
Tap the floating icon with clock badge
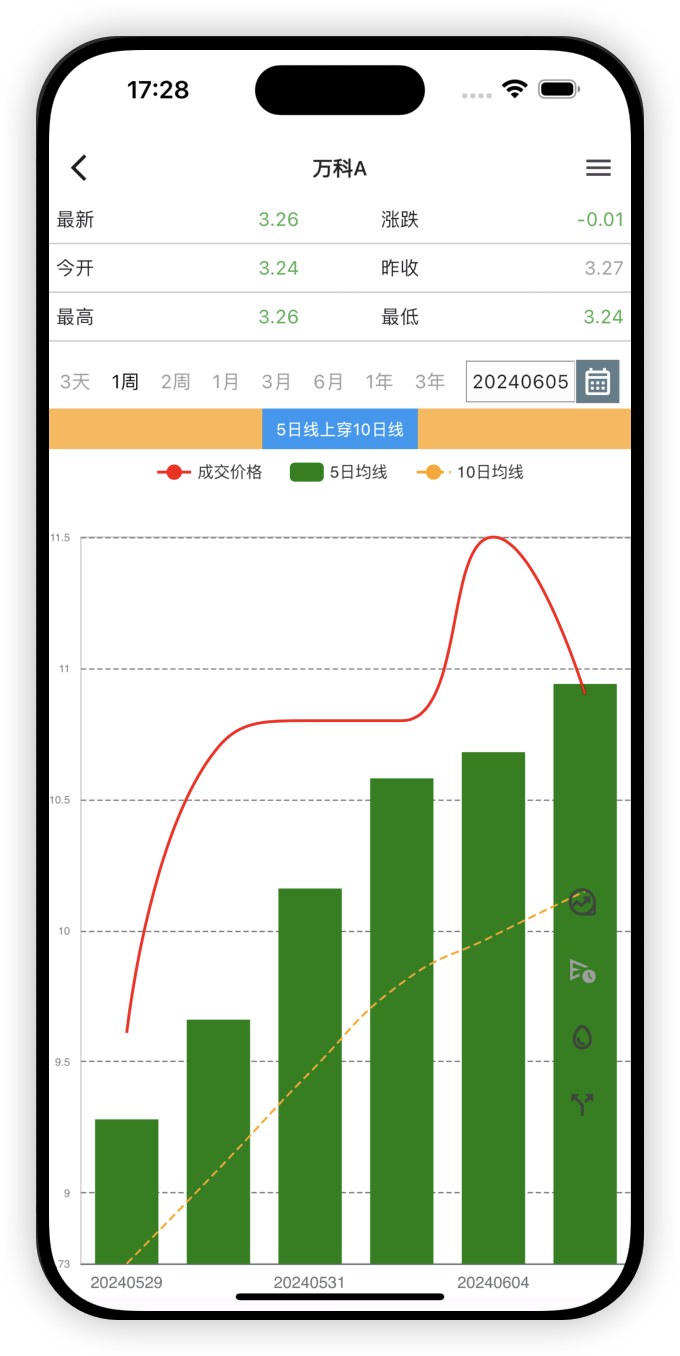tap(583, 970)
